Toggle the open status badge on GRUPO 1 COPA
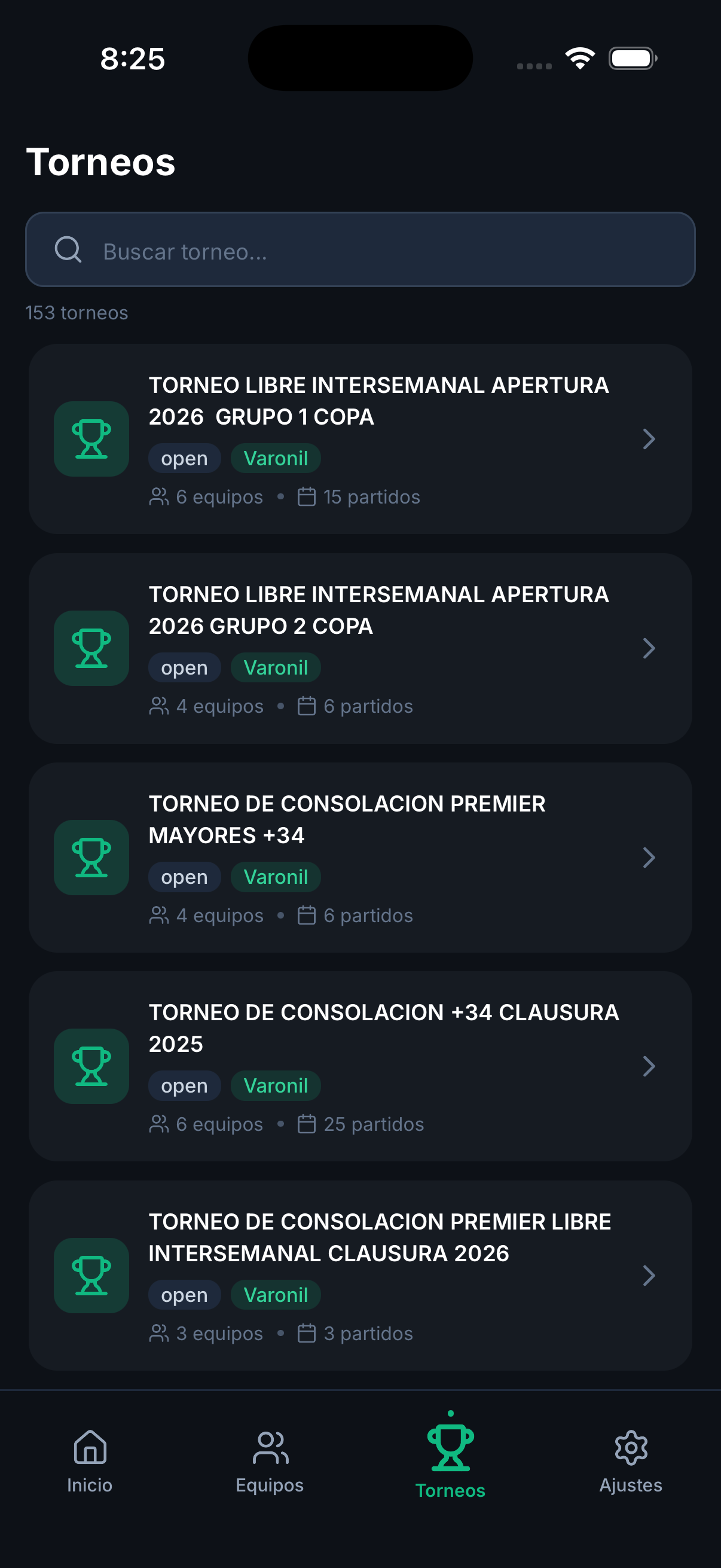721x1568 pixels. point(184,457)
